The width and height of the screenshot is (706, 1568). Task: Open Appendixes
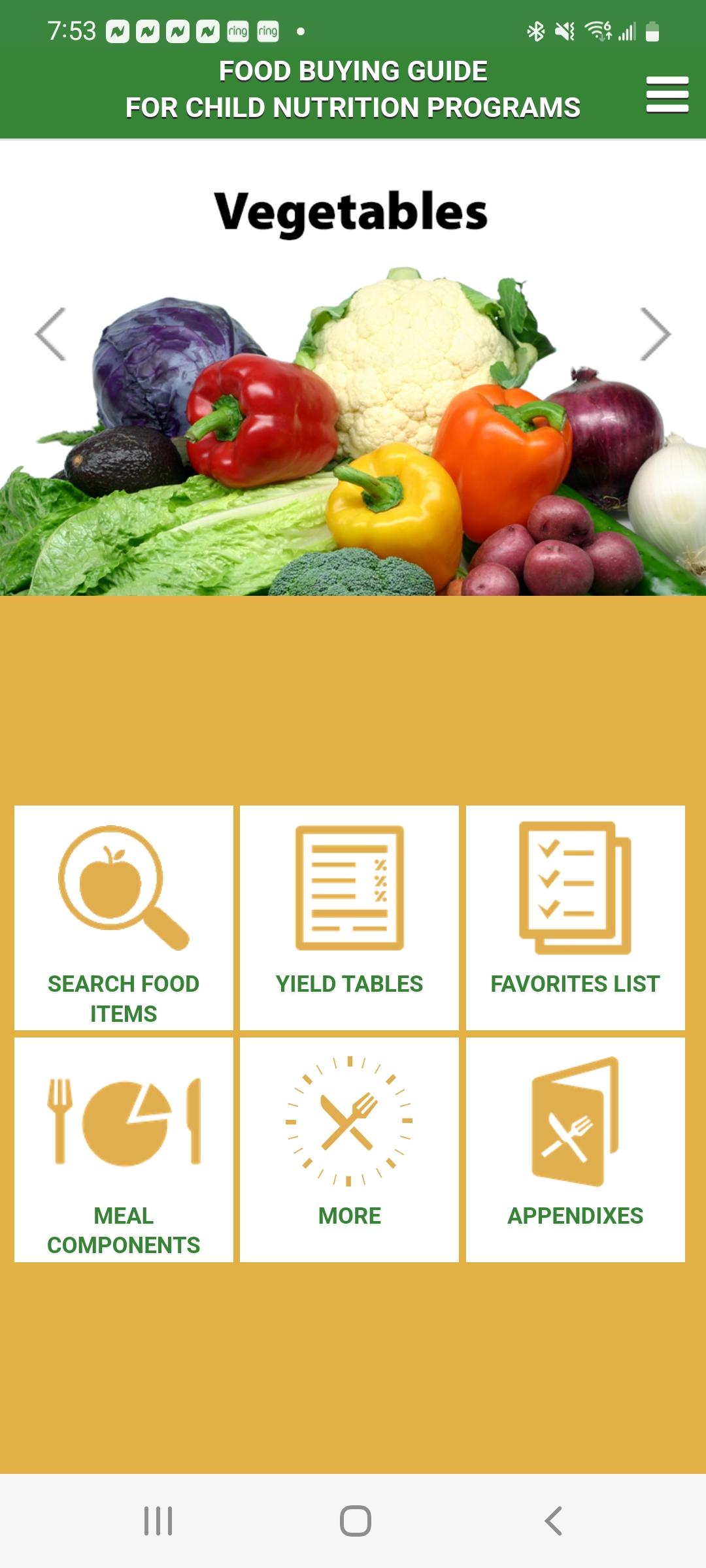575,1149
